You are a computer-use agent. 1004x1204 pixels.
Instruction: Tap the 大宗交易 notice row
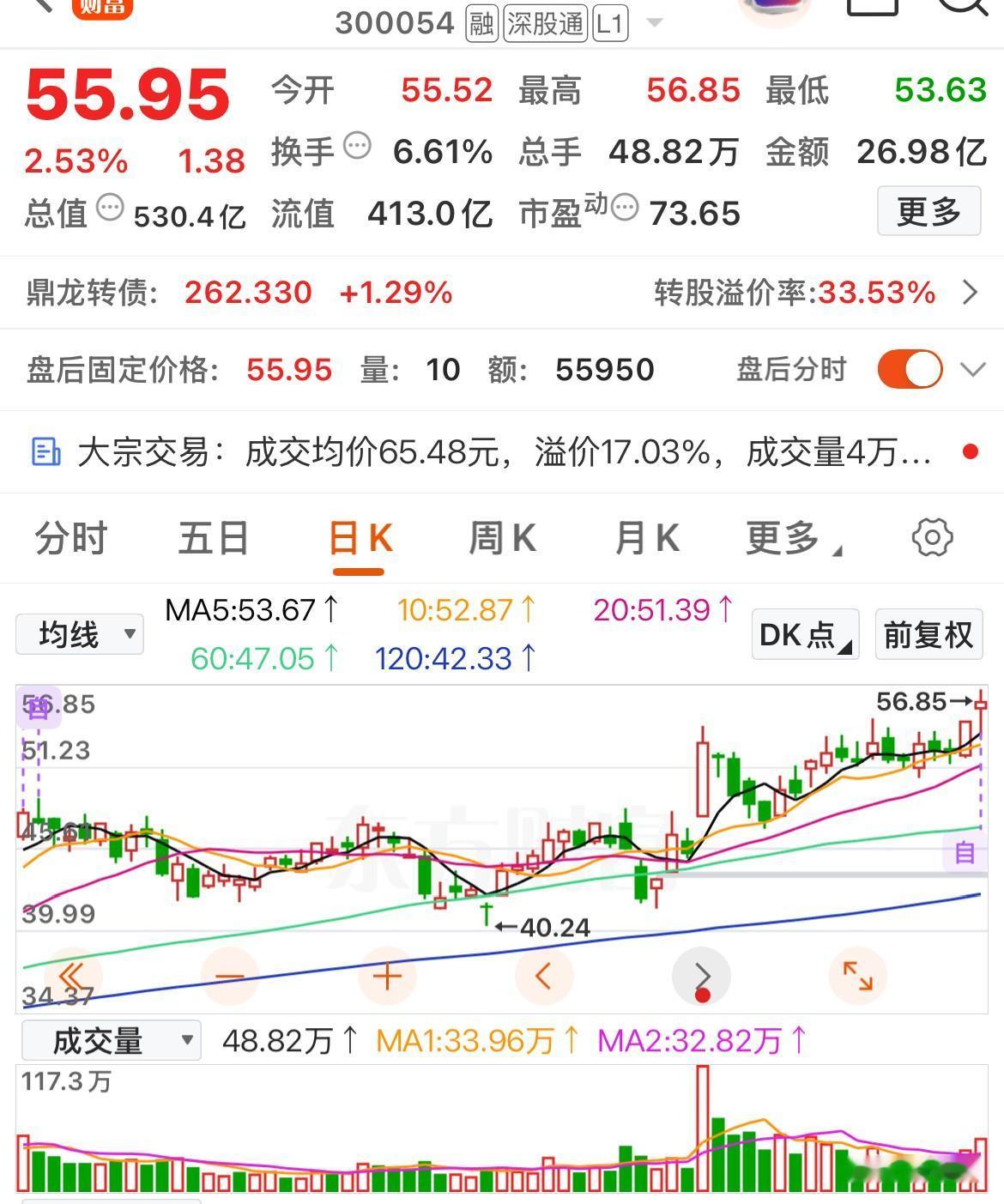click(502, 452)
